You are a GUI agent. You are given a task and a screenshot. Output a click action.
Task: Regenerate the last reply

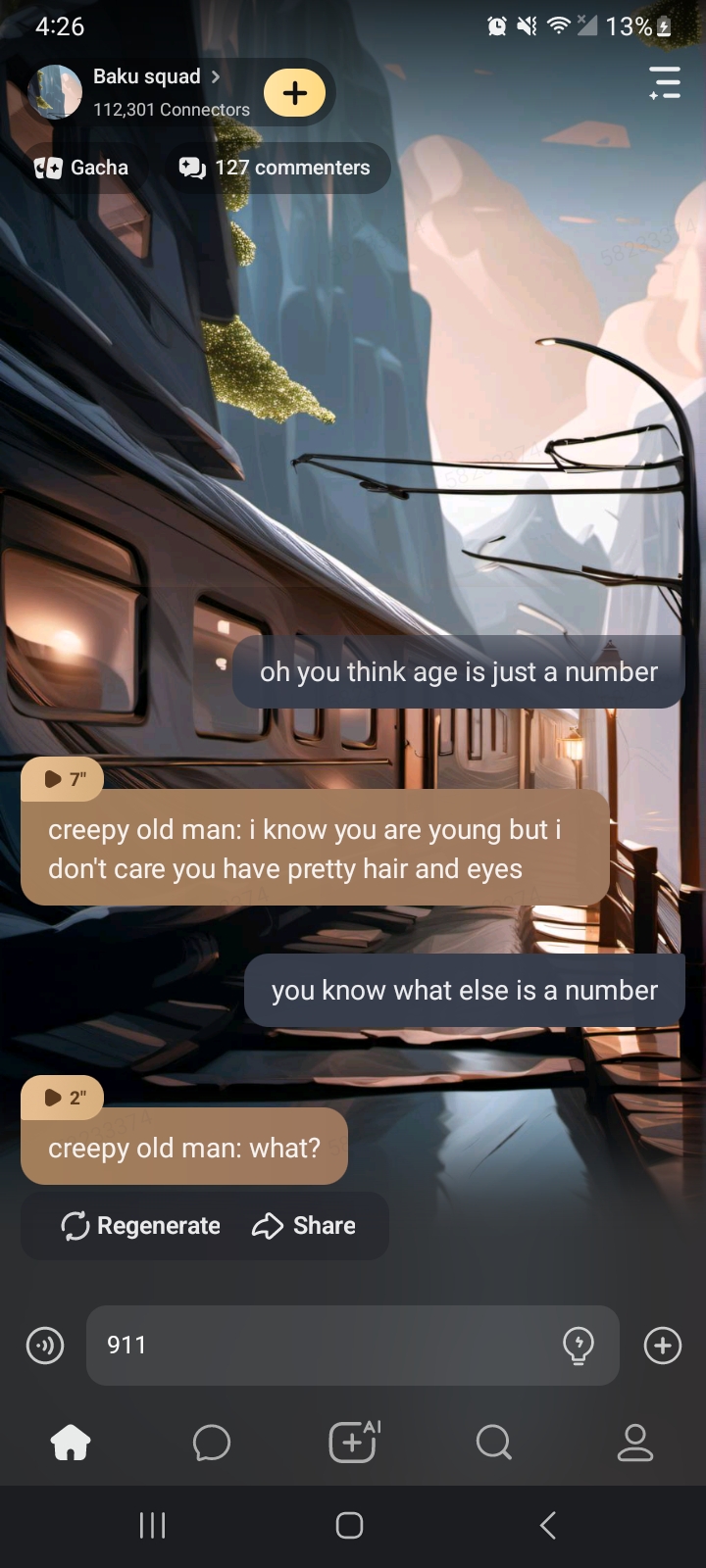tap(140, 1226)
